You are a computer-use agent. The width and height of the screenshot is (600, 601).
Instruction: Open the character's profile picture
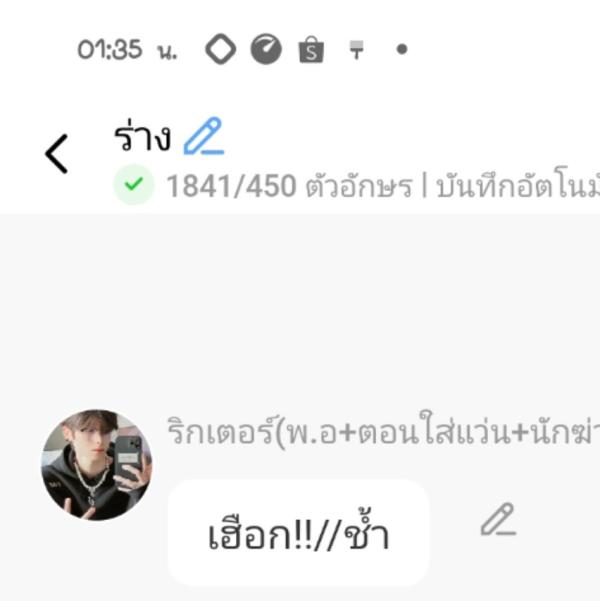click(x=96, y=464)
